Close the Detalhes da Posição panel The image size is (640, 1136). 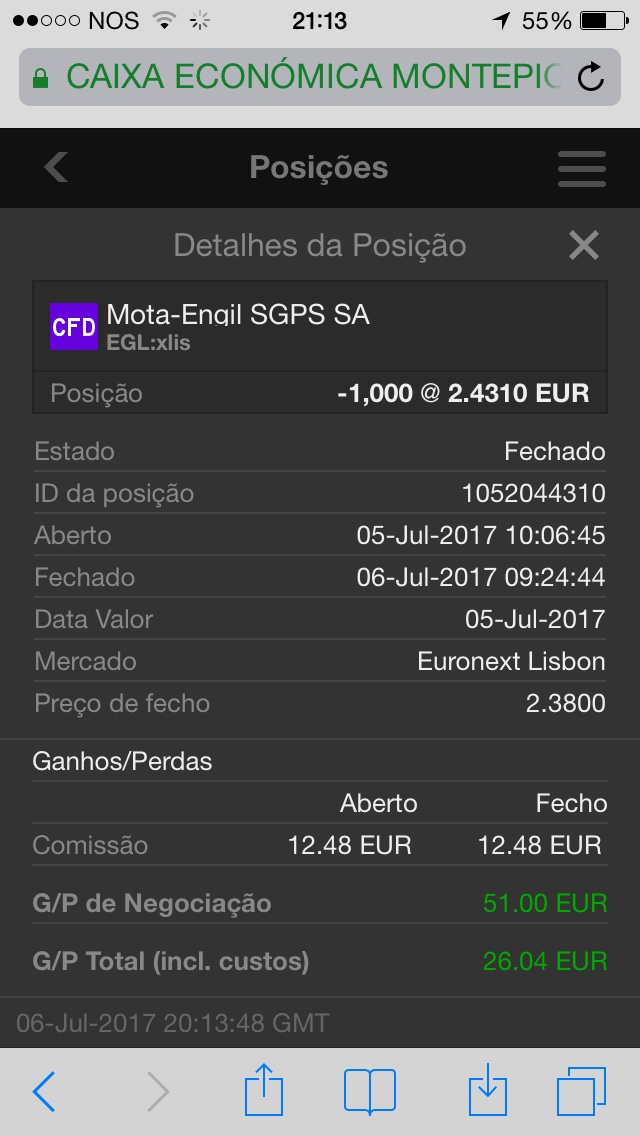583,245
